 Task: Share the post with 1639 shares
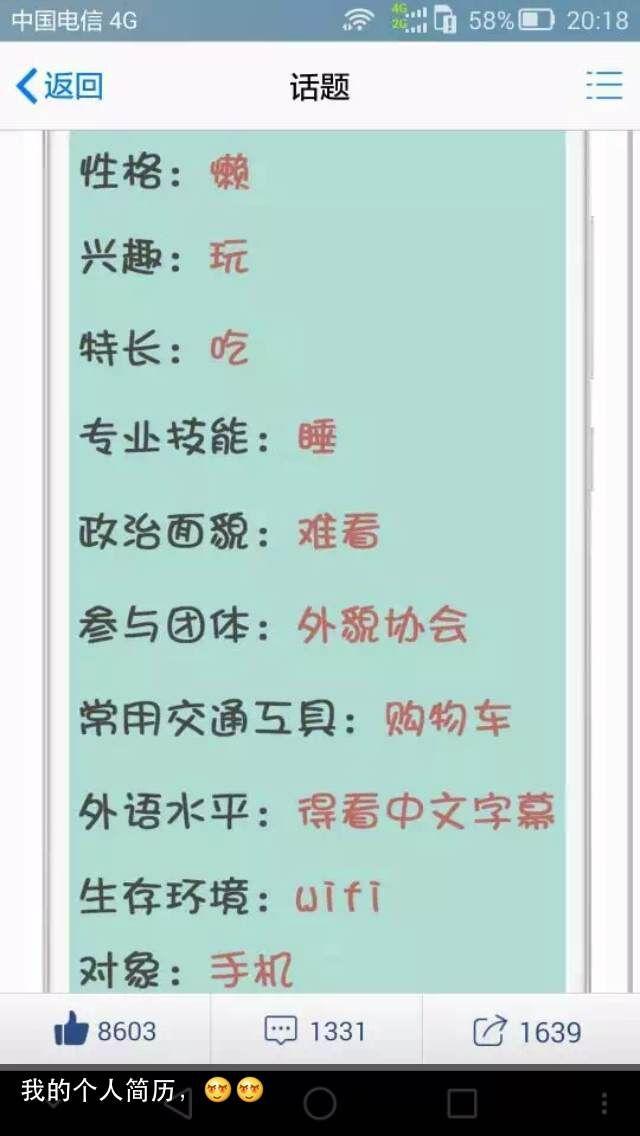(527, 1030)
